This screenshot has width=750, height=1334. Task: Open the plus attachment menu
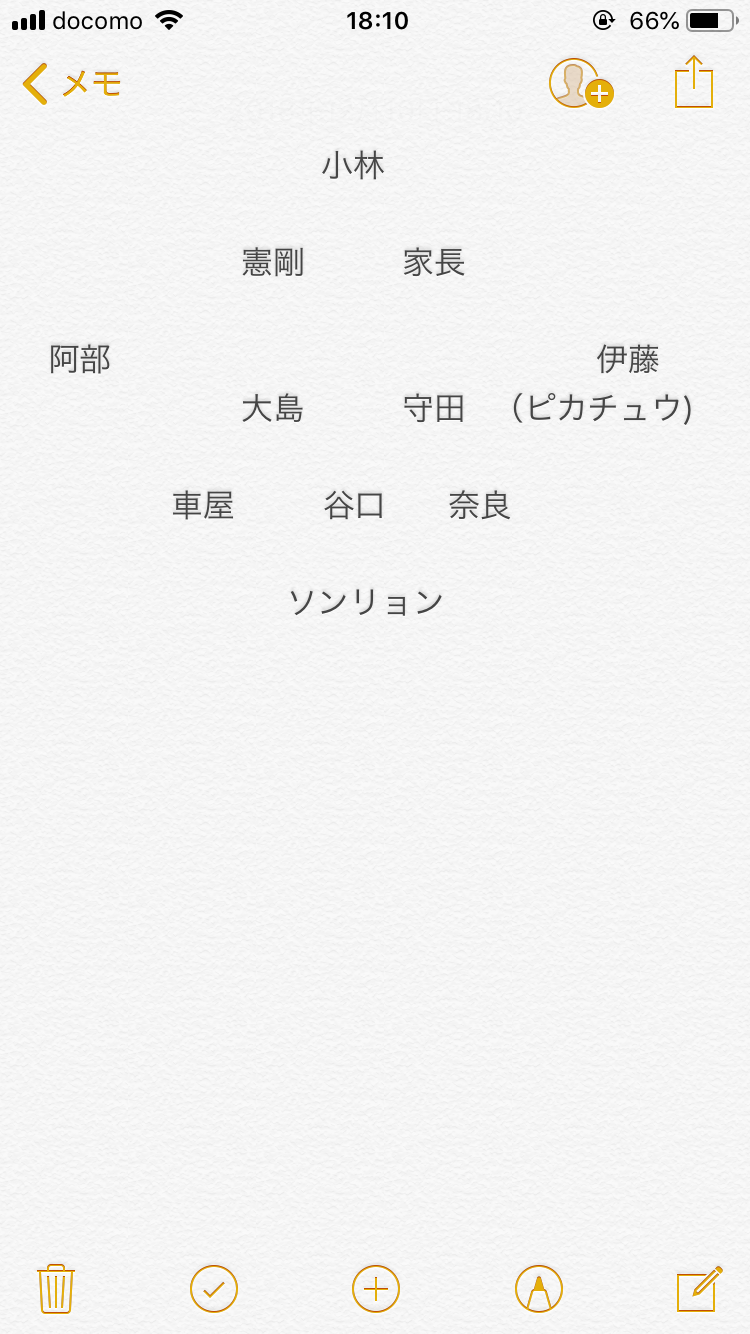coord(376,1288)
